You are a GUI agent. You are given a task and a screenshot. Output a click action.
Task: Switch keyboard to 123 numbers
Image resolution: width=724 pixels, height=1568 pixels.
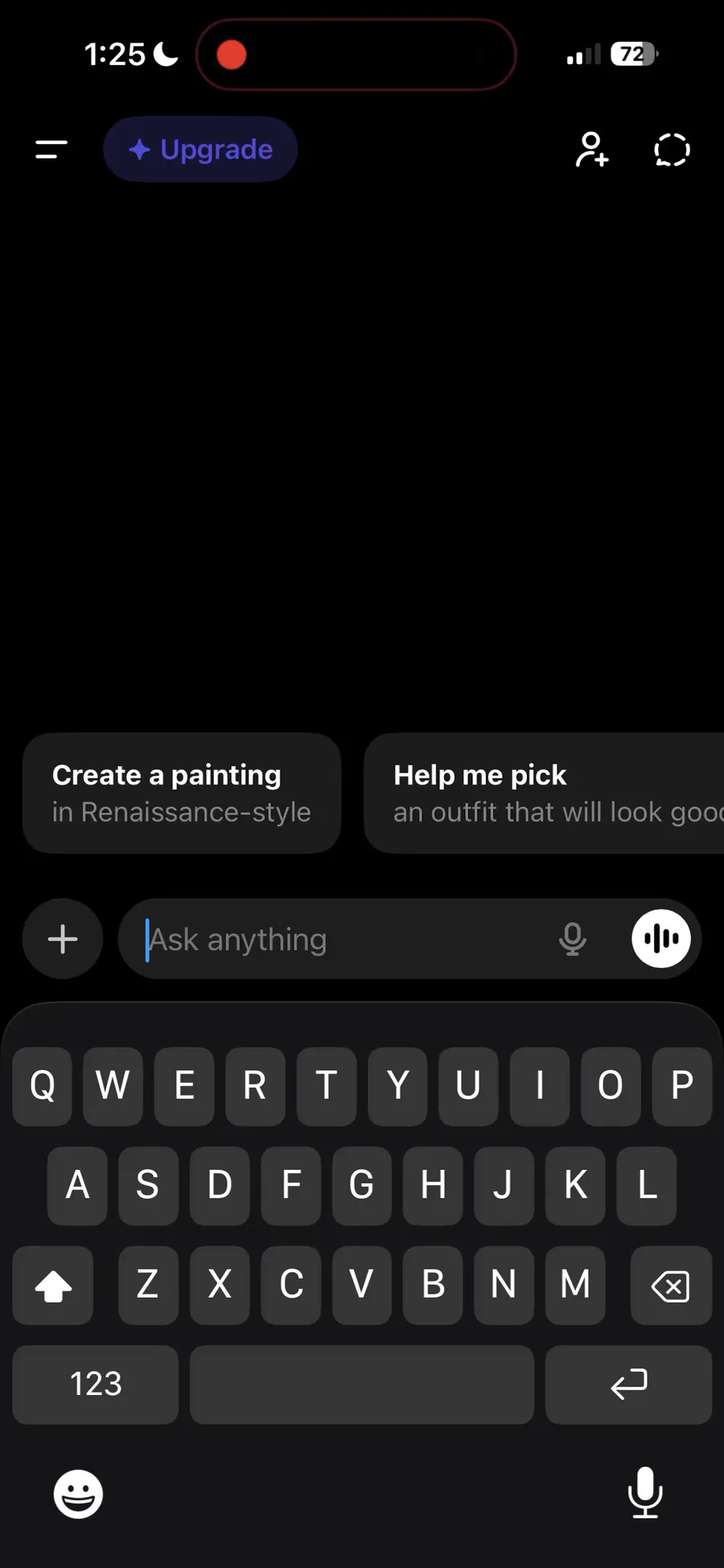pyautogui.click(x=96, y=1385)
